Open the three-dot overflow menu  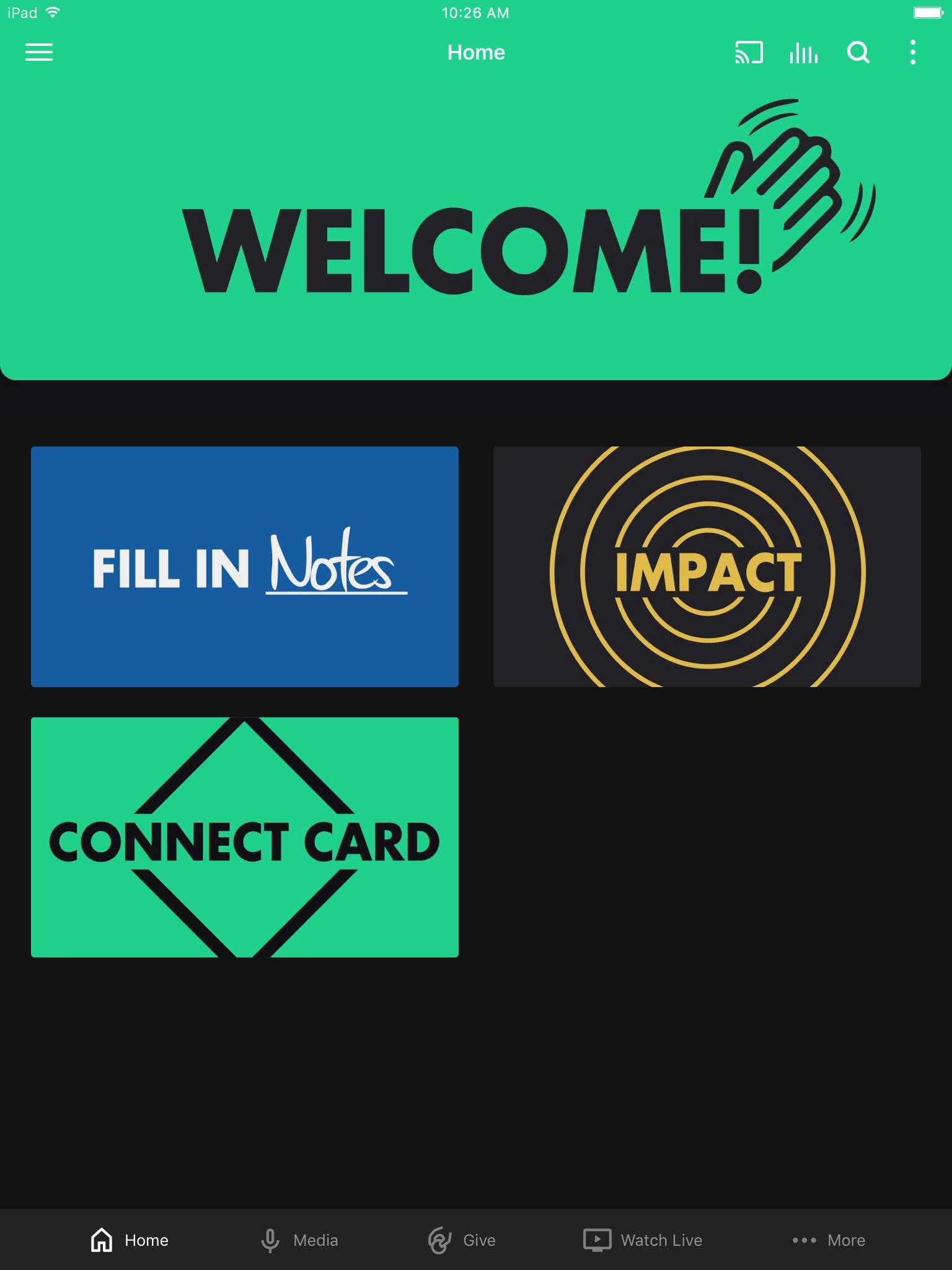tap(912, 53)
